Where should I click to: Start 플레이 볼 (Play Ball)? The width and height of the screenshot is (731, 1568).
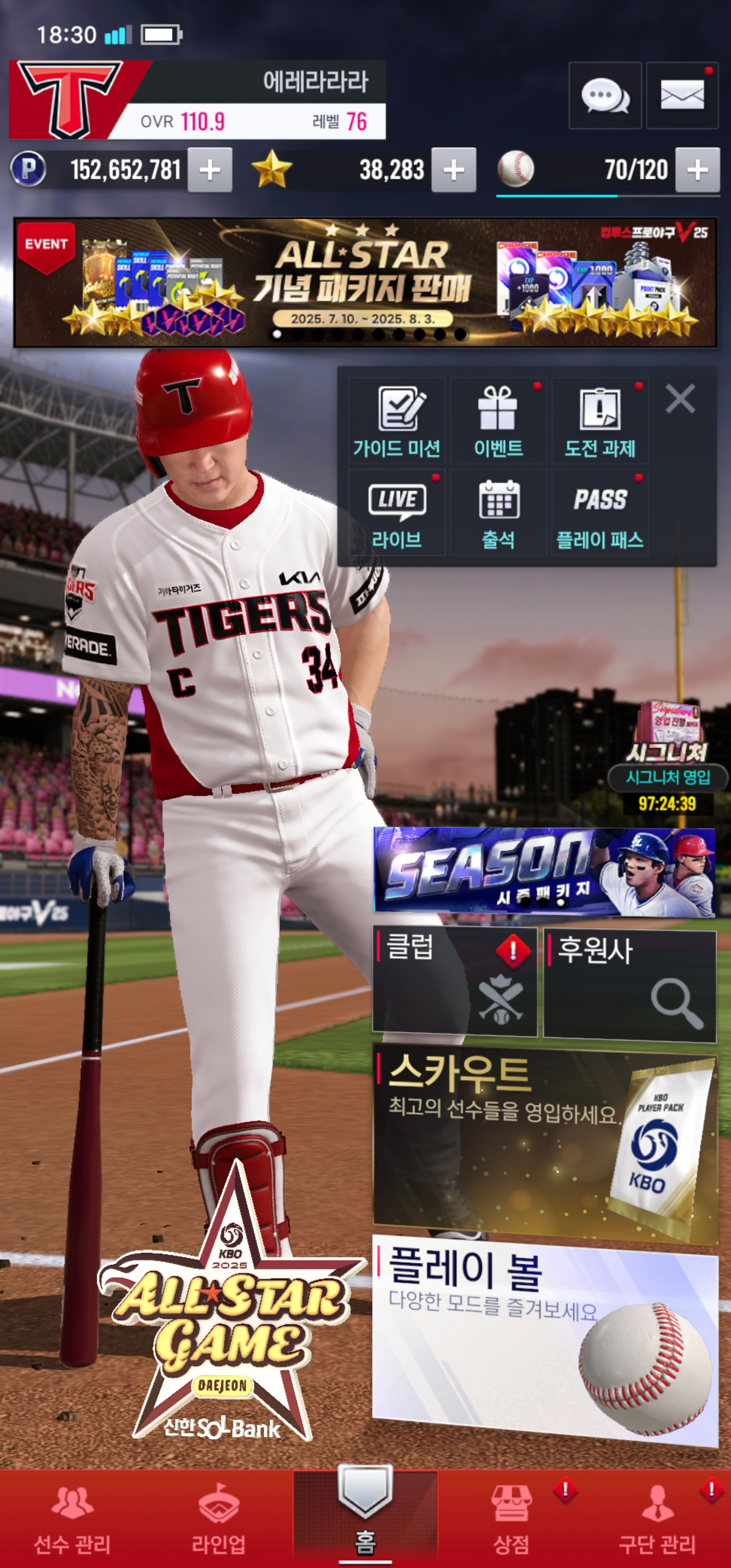click(x=544, y=1339)
